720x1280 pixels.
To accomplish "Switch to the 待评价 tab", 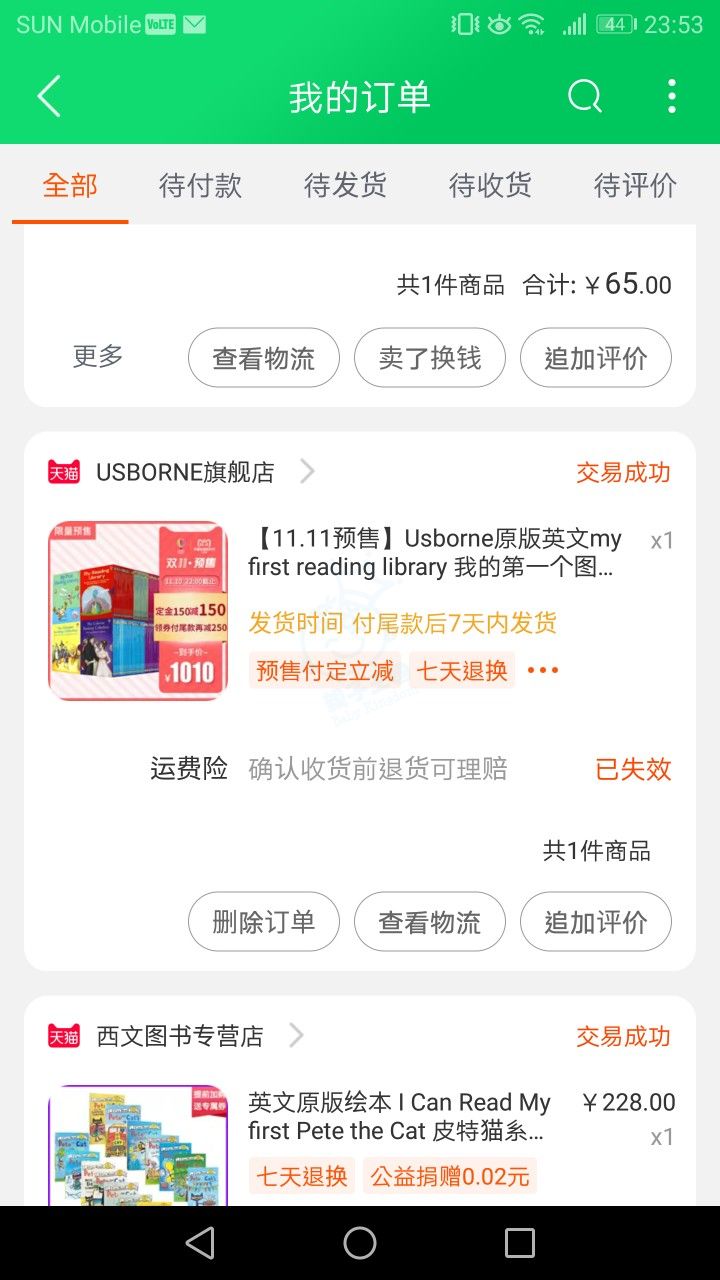I will click(x=635, y=185).
